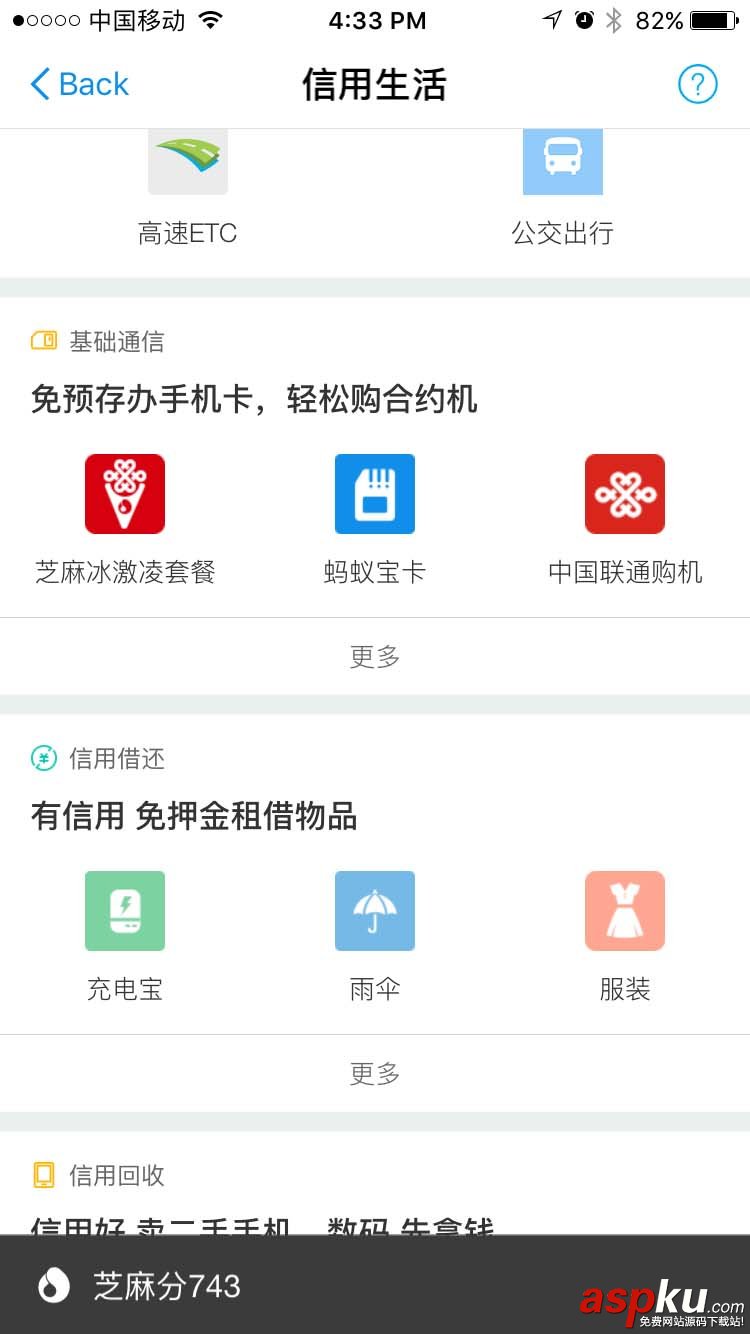
Task: Open 芝麻冰激凌套餐
Action: [x=124, y=493]
